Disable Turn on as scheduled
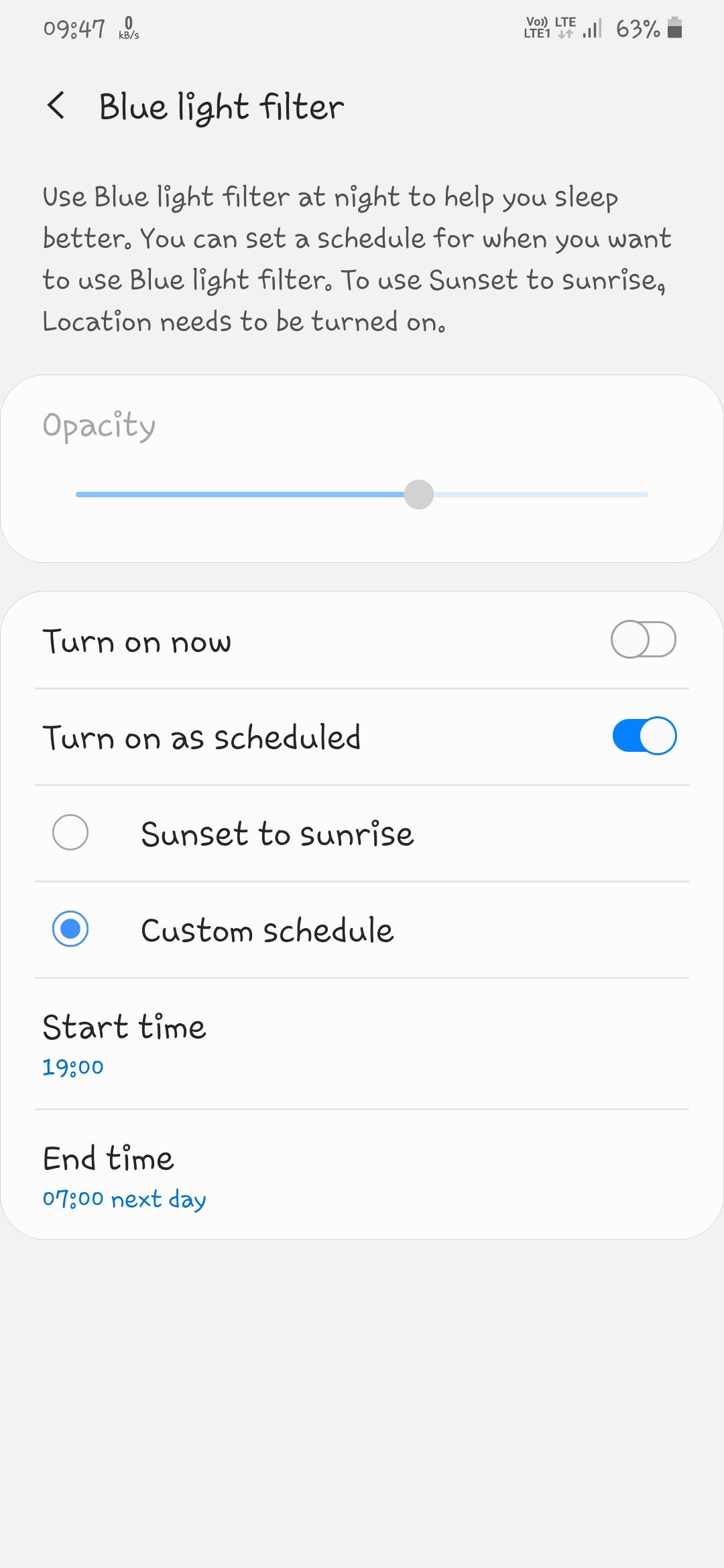Image resolution: width=724 pixels, height=1568 pixels. pos(644,736)
